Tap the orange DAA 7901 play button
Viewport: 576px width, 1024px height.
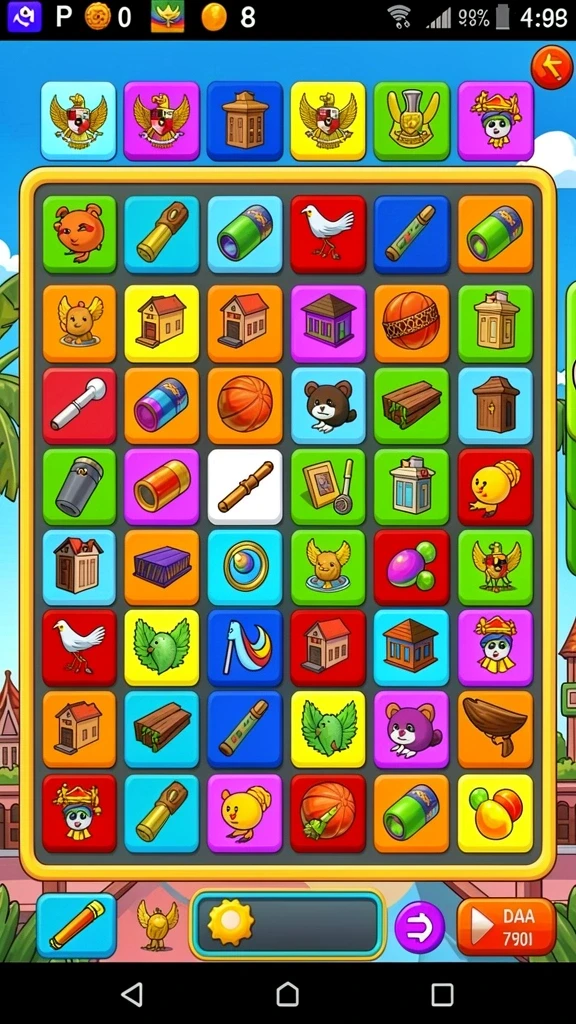point(506,927)
